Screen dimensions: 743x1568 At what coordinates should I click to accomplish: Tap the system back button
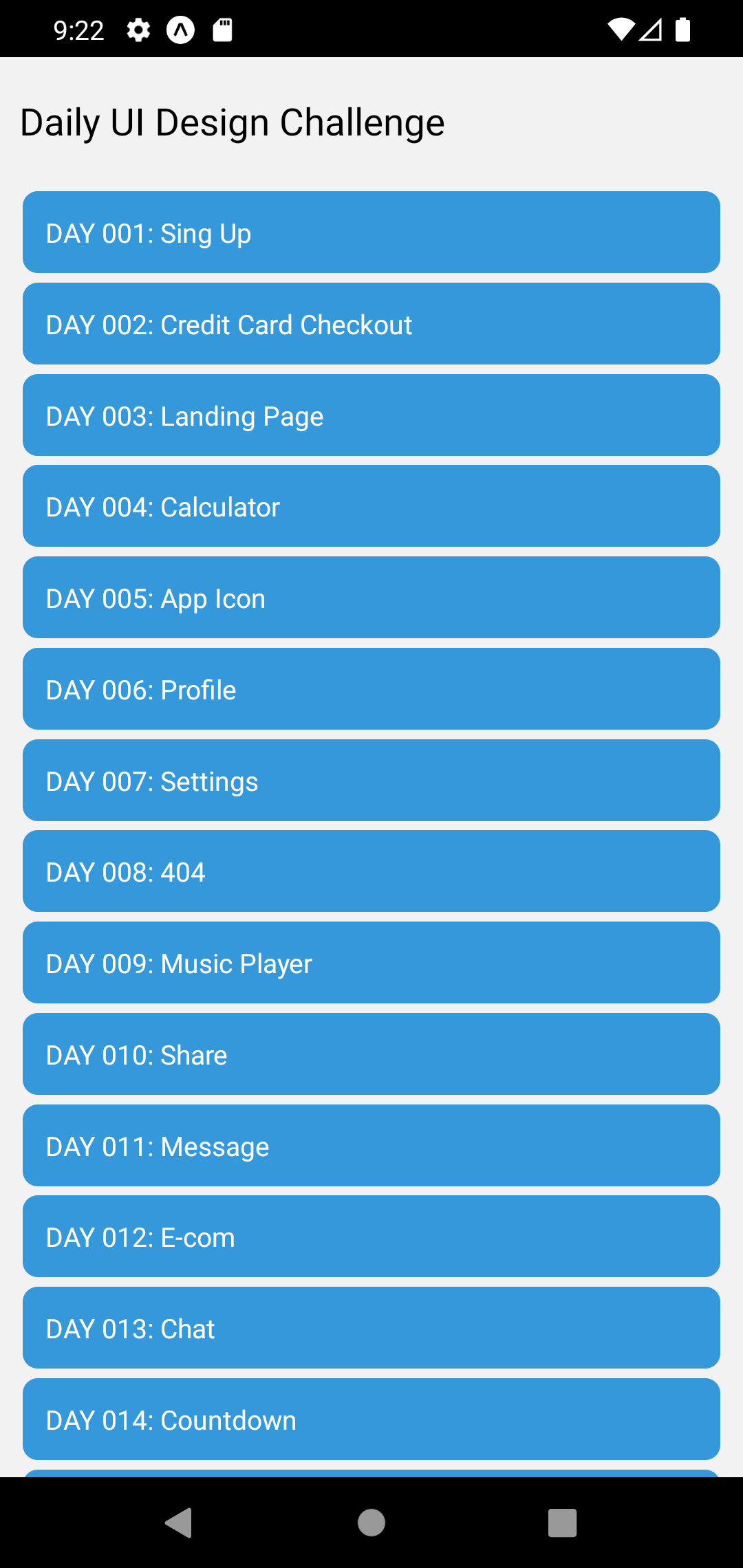coord(179,1523)
